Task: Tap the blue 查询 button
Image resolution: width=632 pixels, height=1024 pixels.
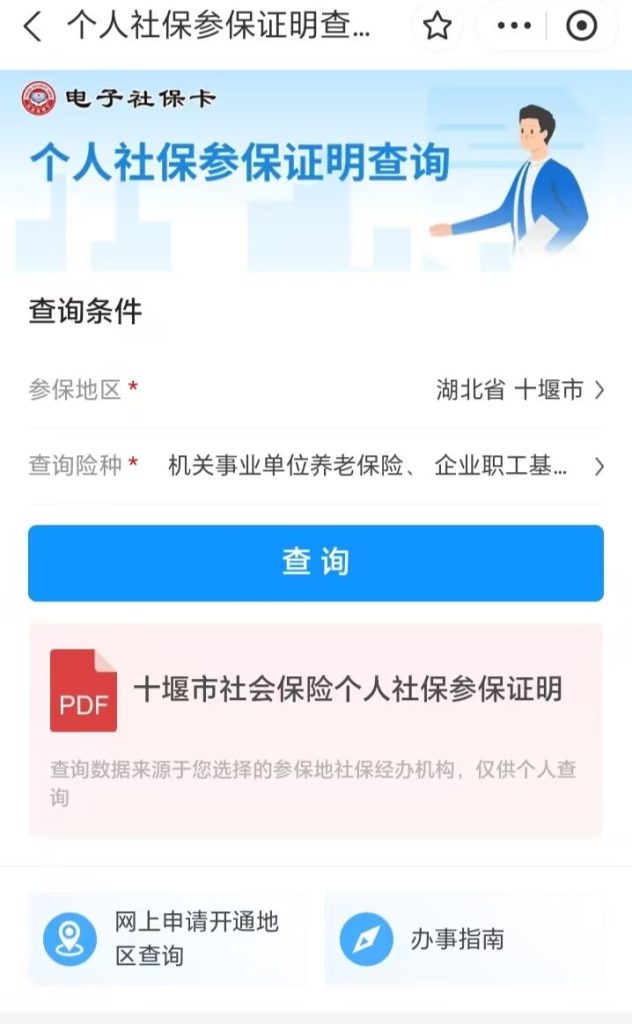Action: click(x=316, y=563)
